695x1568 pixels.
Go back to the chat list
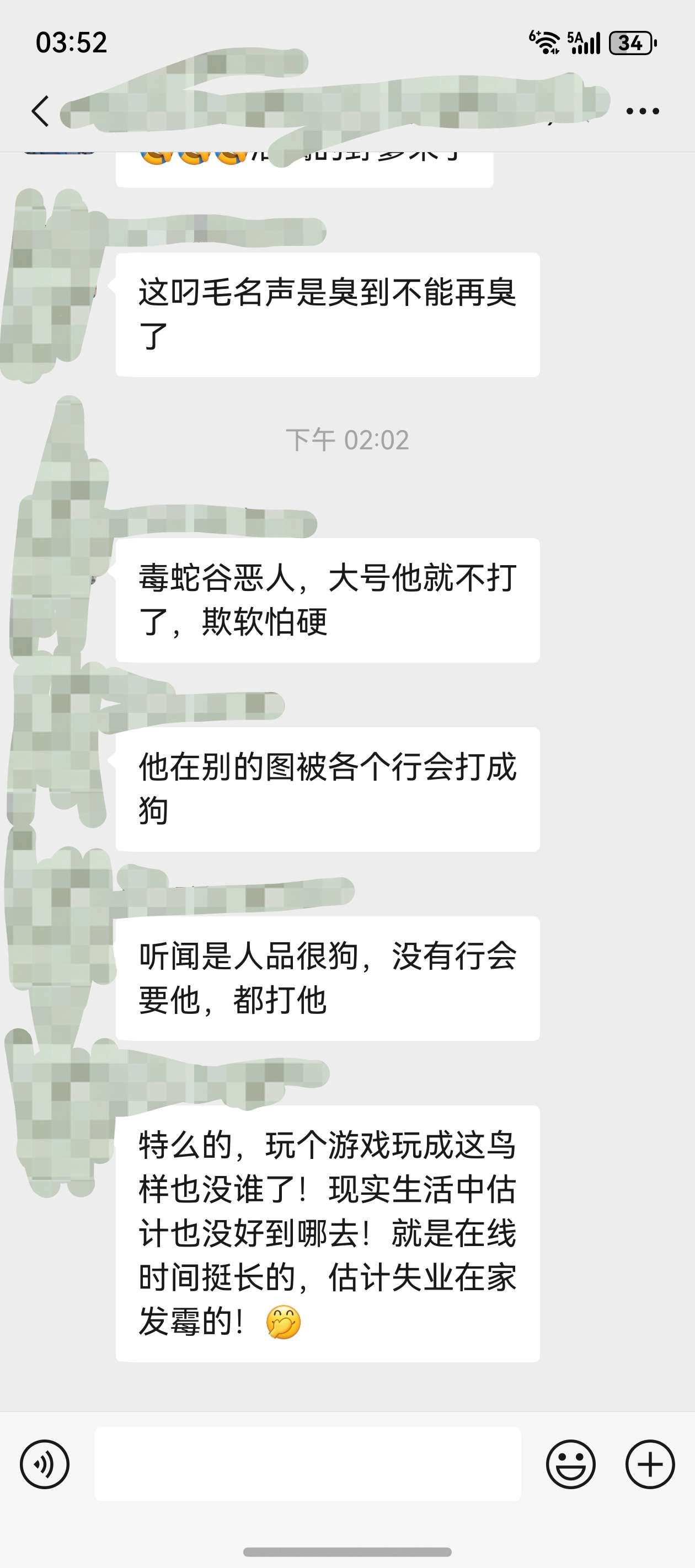click(x=40, y=111)
